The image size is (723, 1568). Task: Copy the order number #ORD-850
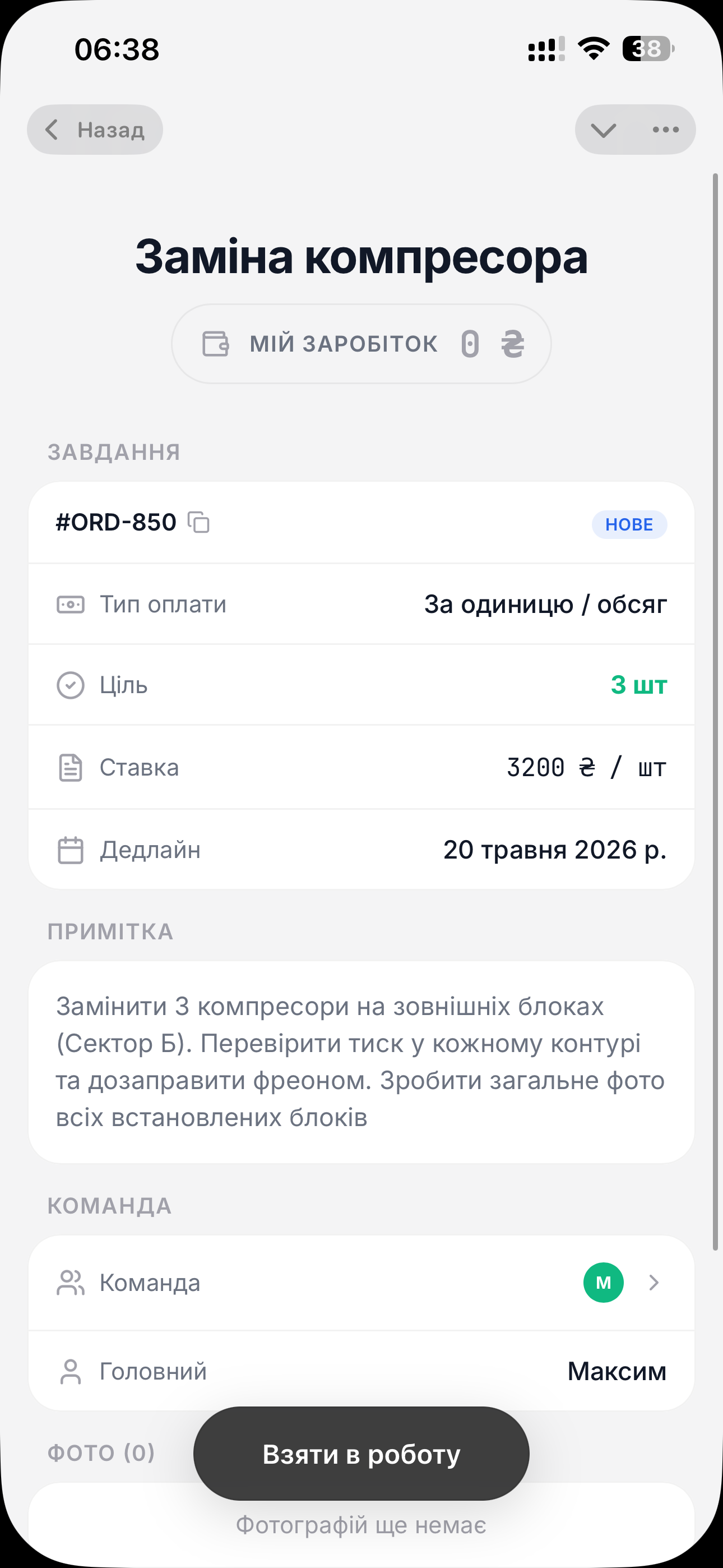coord(199,522)
